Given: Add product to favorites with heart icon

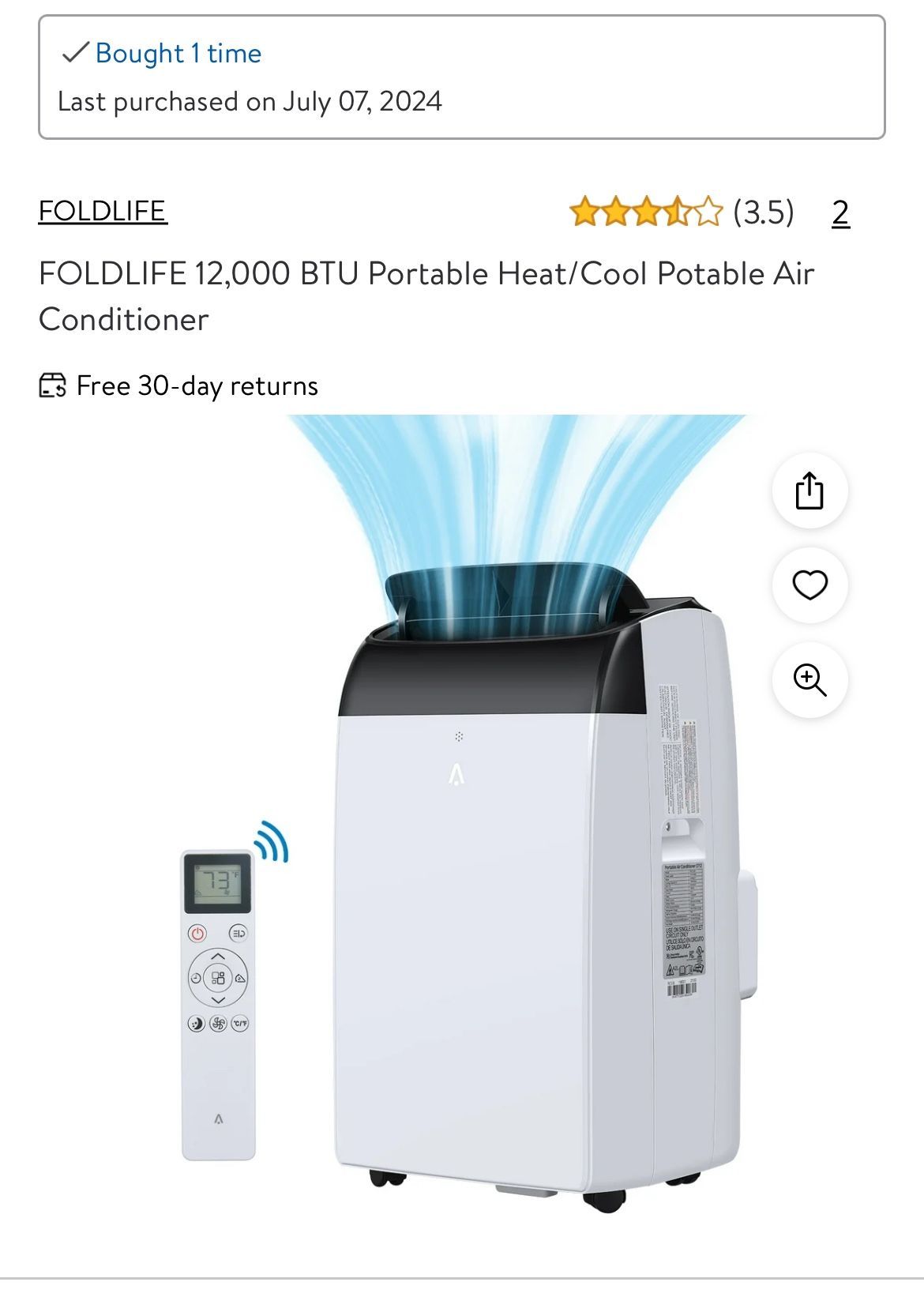Looking at the screenshot, I should [x=809, y=585].
